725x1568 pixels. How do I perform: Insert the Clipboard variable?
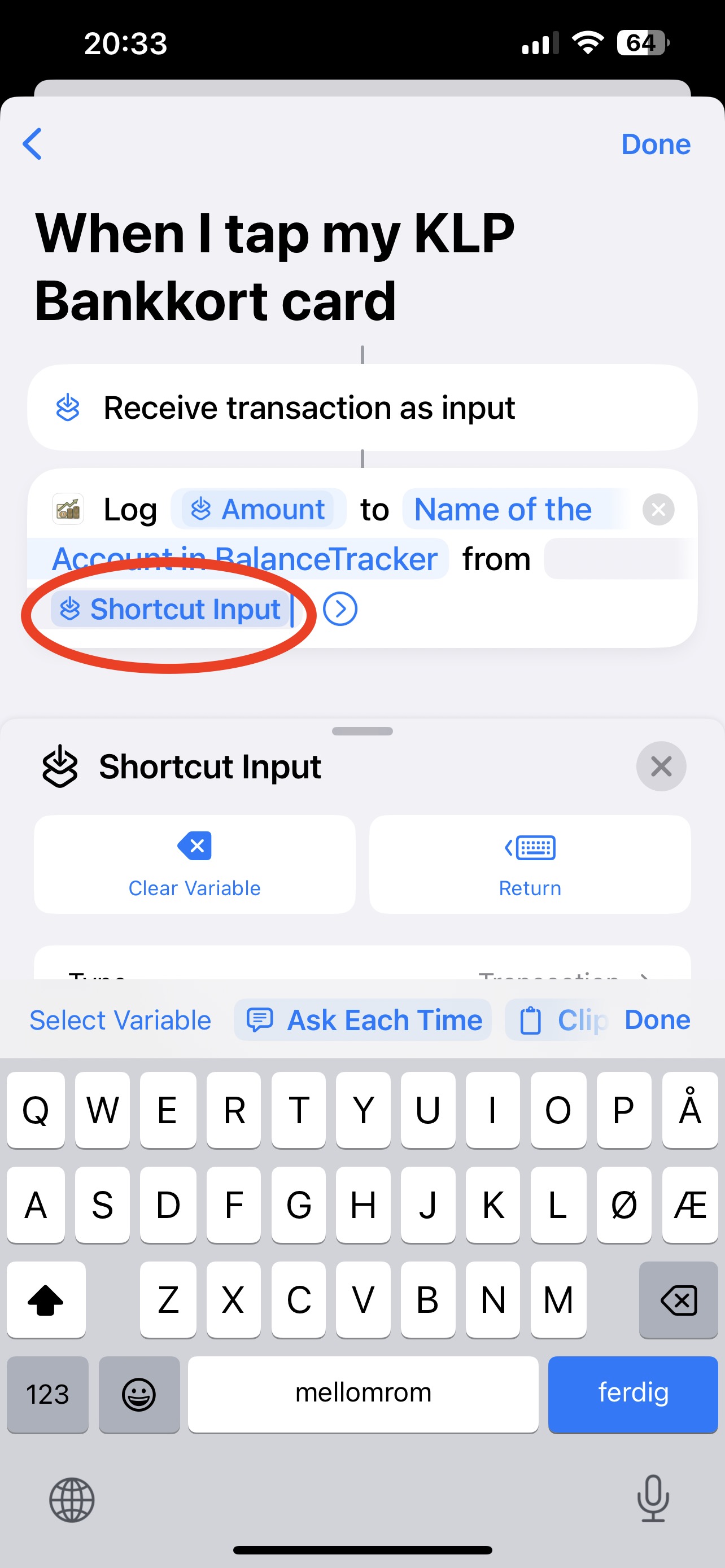[x=557, y=1019]
